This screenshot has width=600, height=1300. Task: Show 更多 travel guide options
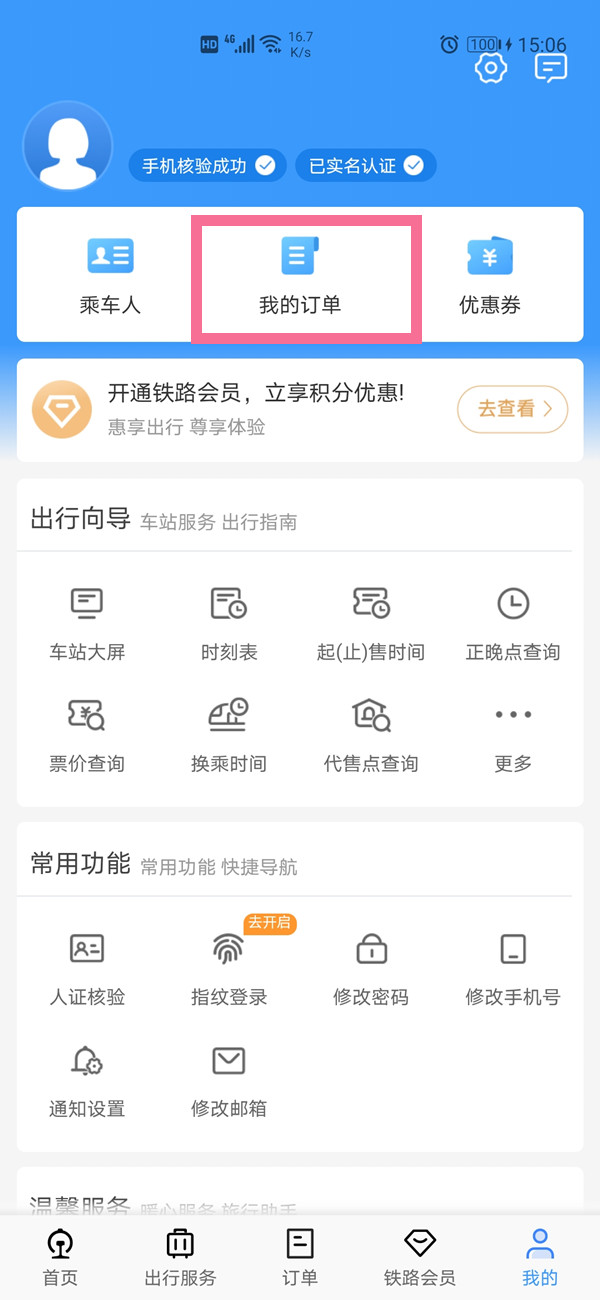pos(513,736)
